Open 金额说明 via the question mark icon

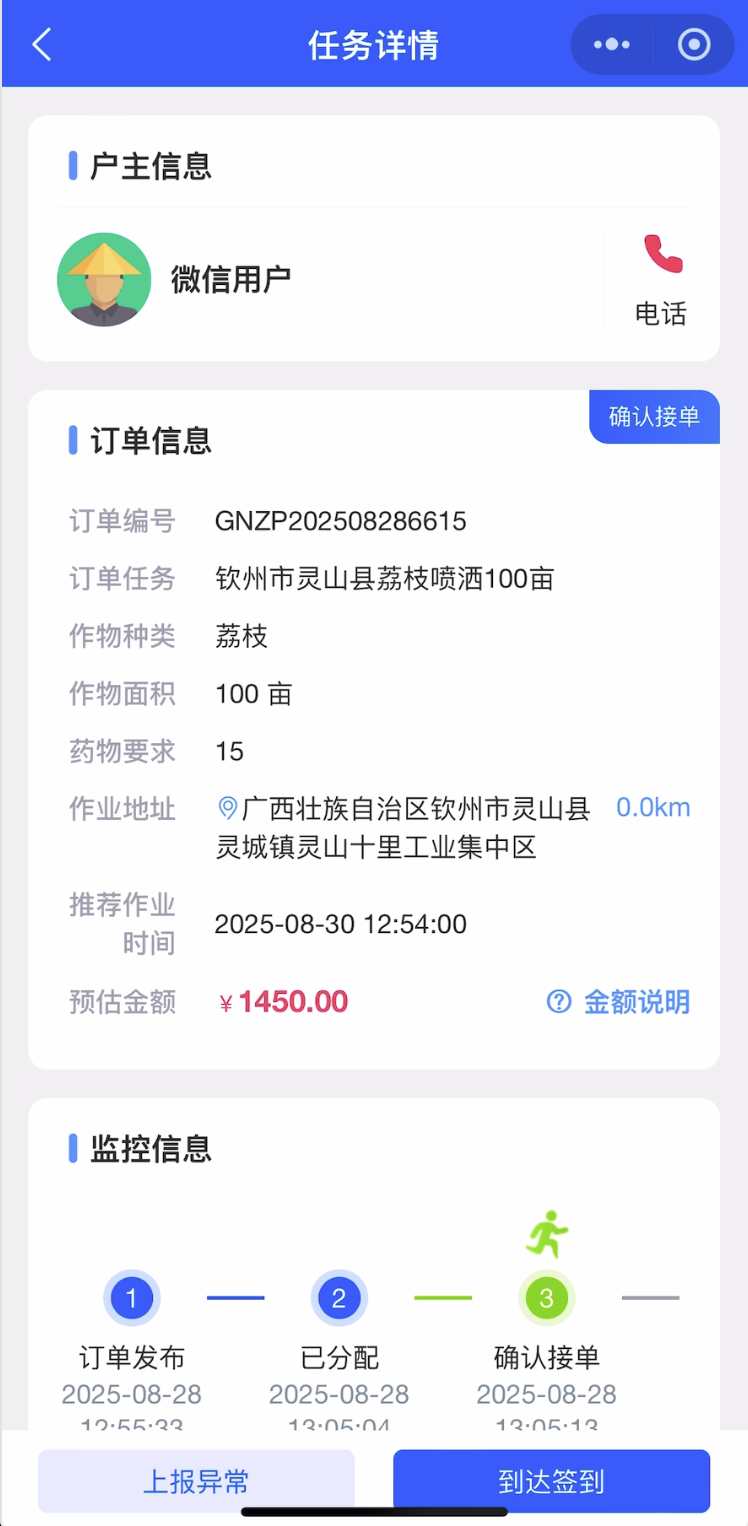557,1002
